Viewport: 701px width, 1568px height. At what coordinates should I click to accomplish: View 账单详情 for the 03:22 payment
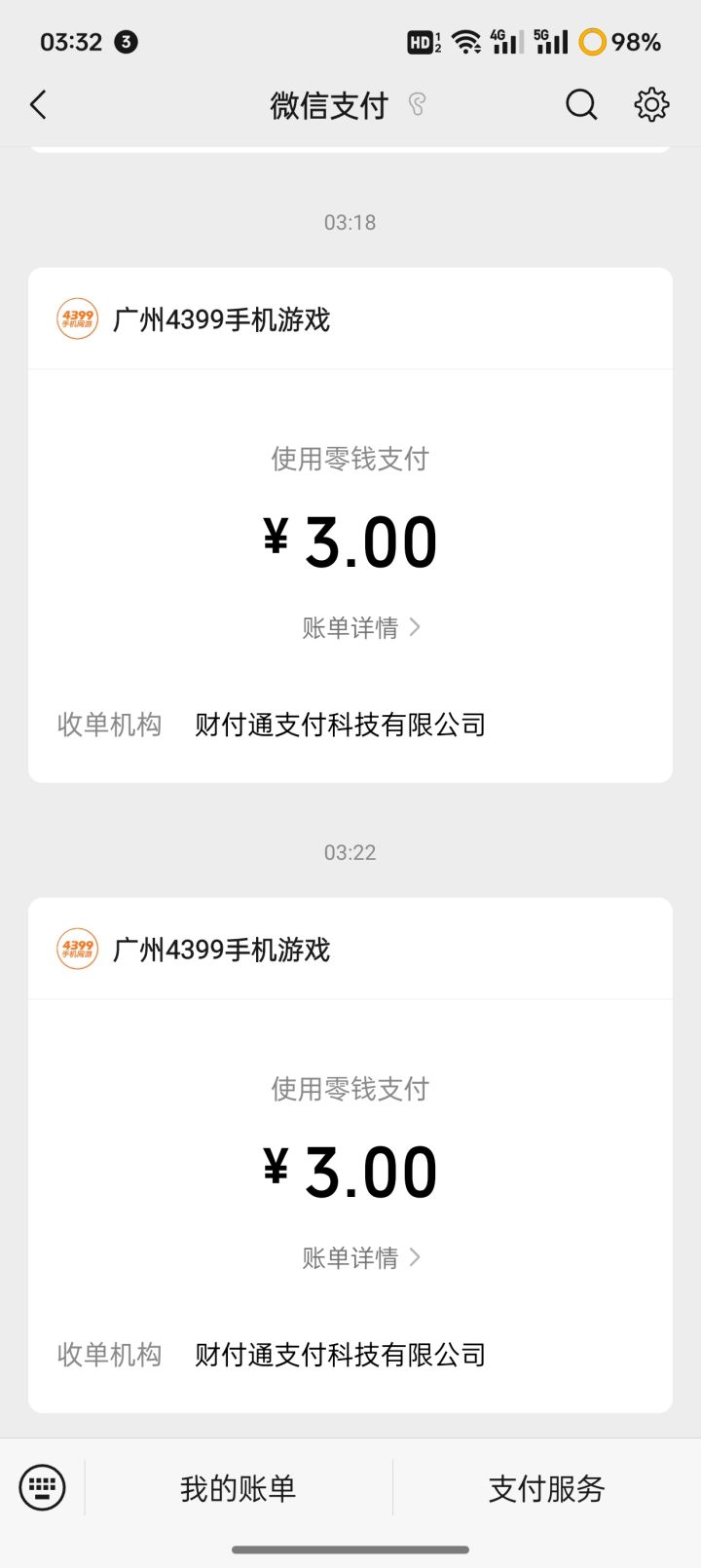pos(360,1258)
